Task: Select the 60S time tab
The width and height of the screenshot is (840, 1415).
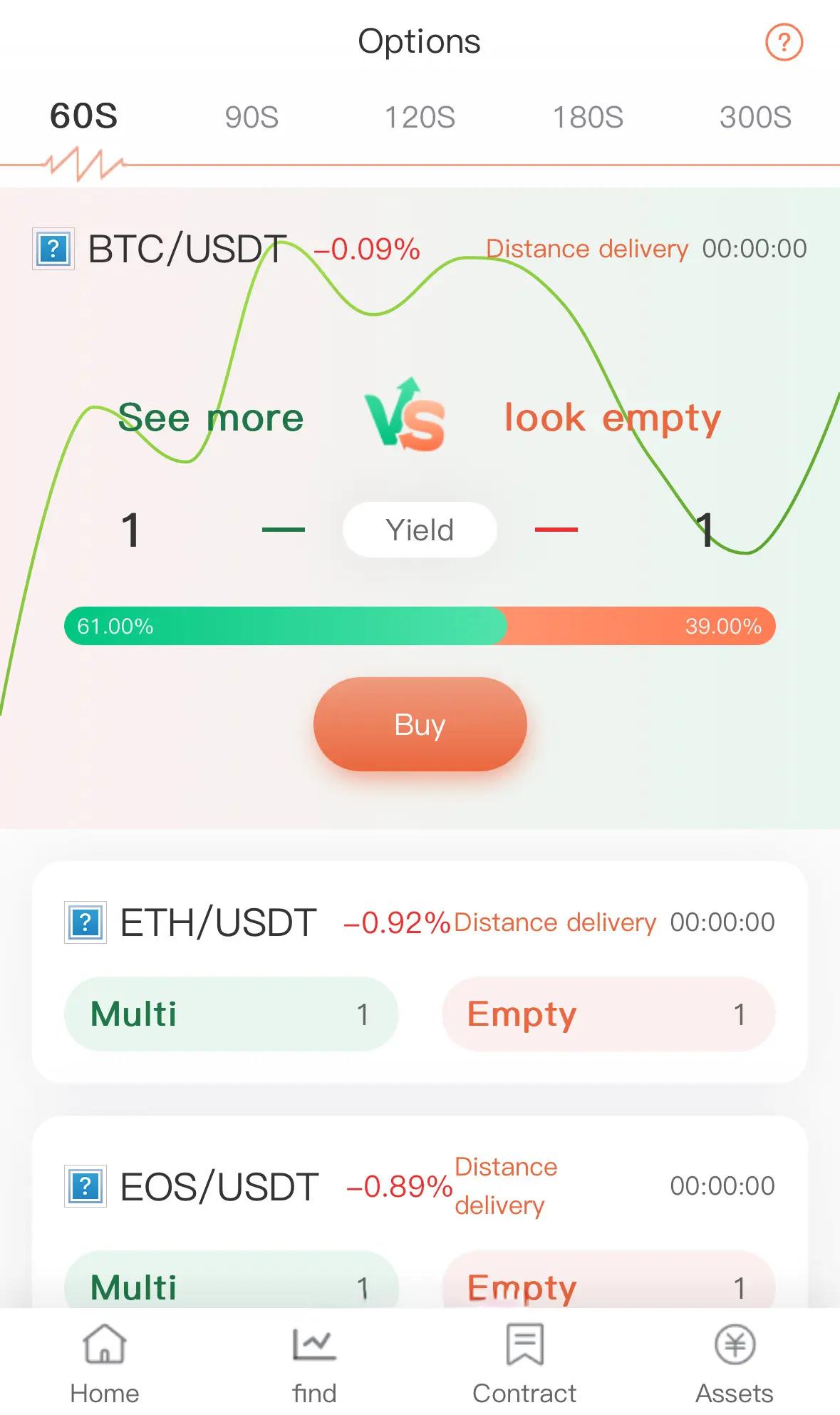Action: tap(84, 117)
